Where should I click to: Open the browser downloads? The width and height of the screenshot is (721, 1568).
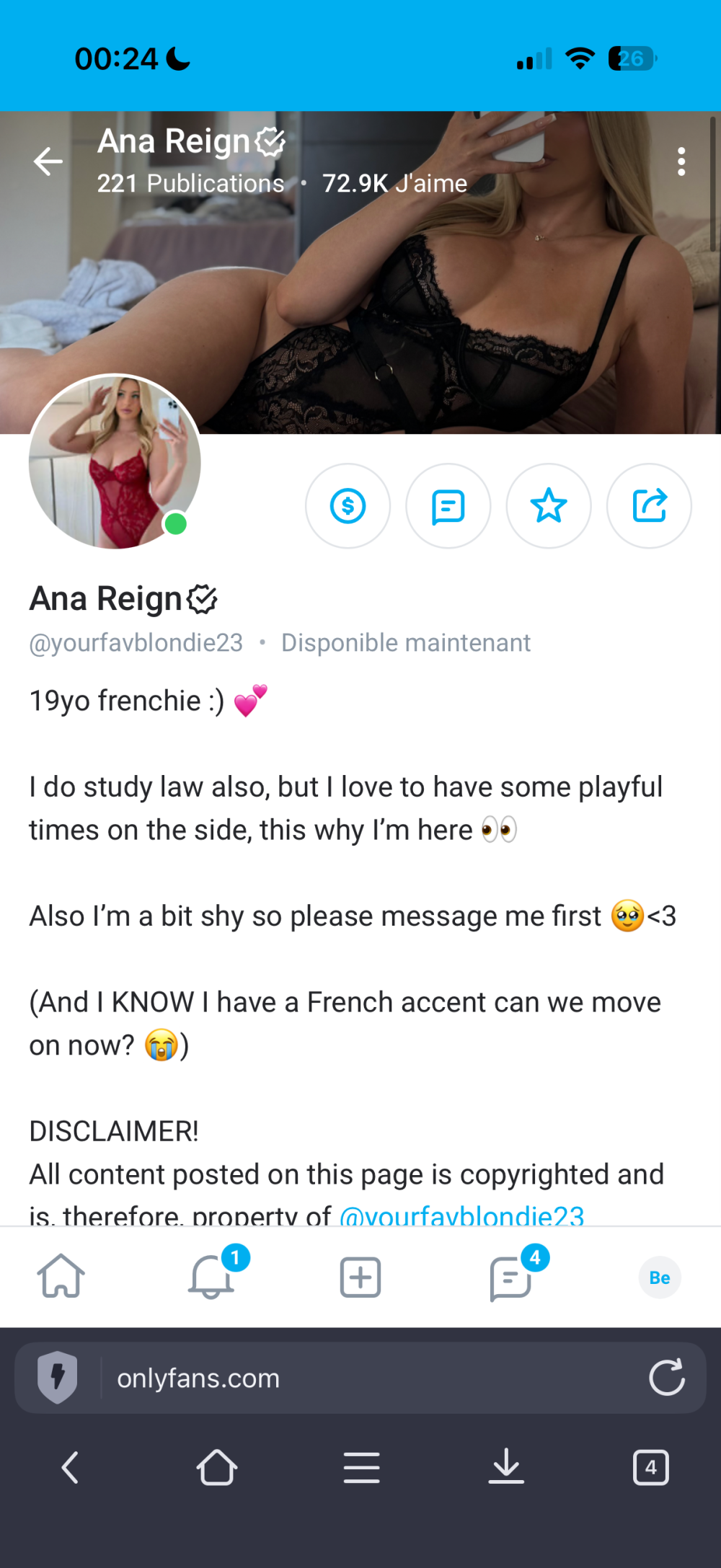point(506,1468)
